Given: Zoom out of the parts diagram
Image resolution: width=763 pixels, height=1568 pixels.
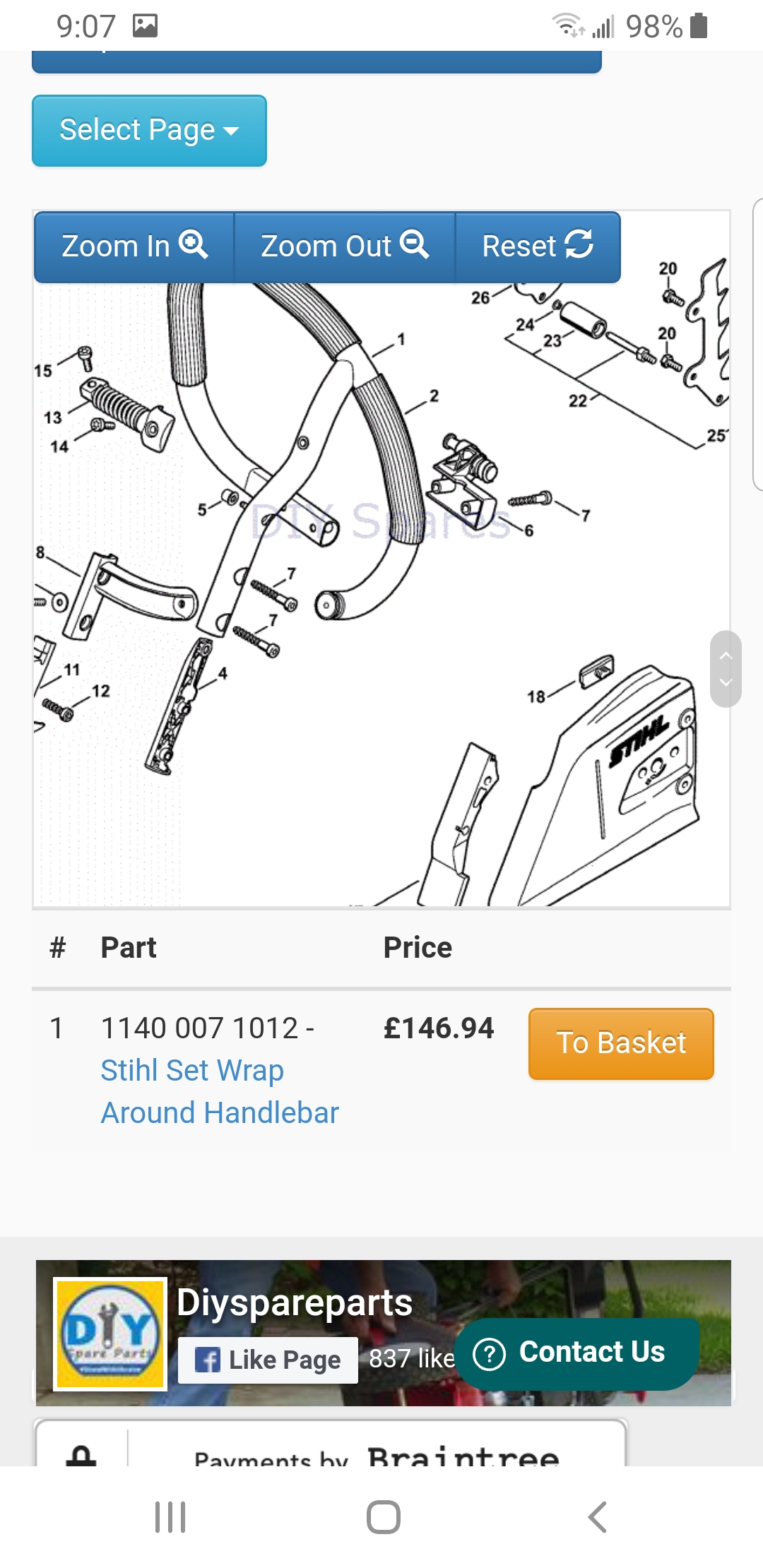Looking at the screenshot, I should click(344, 247).
